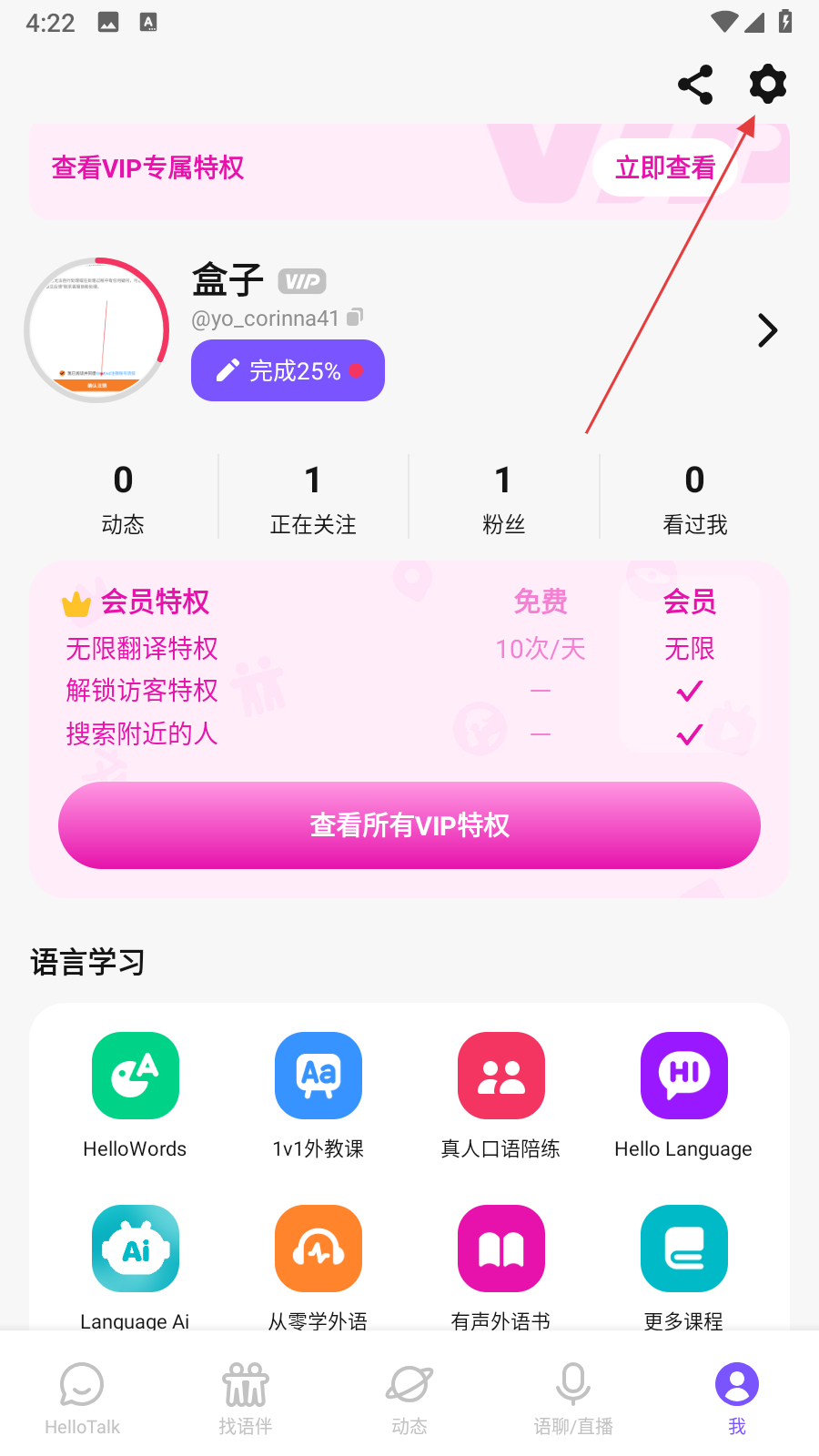Open 看过我 visitors list
The width and height of the screenshot is (819, 1456).
click(x=694, y=498)
